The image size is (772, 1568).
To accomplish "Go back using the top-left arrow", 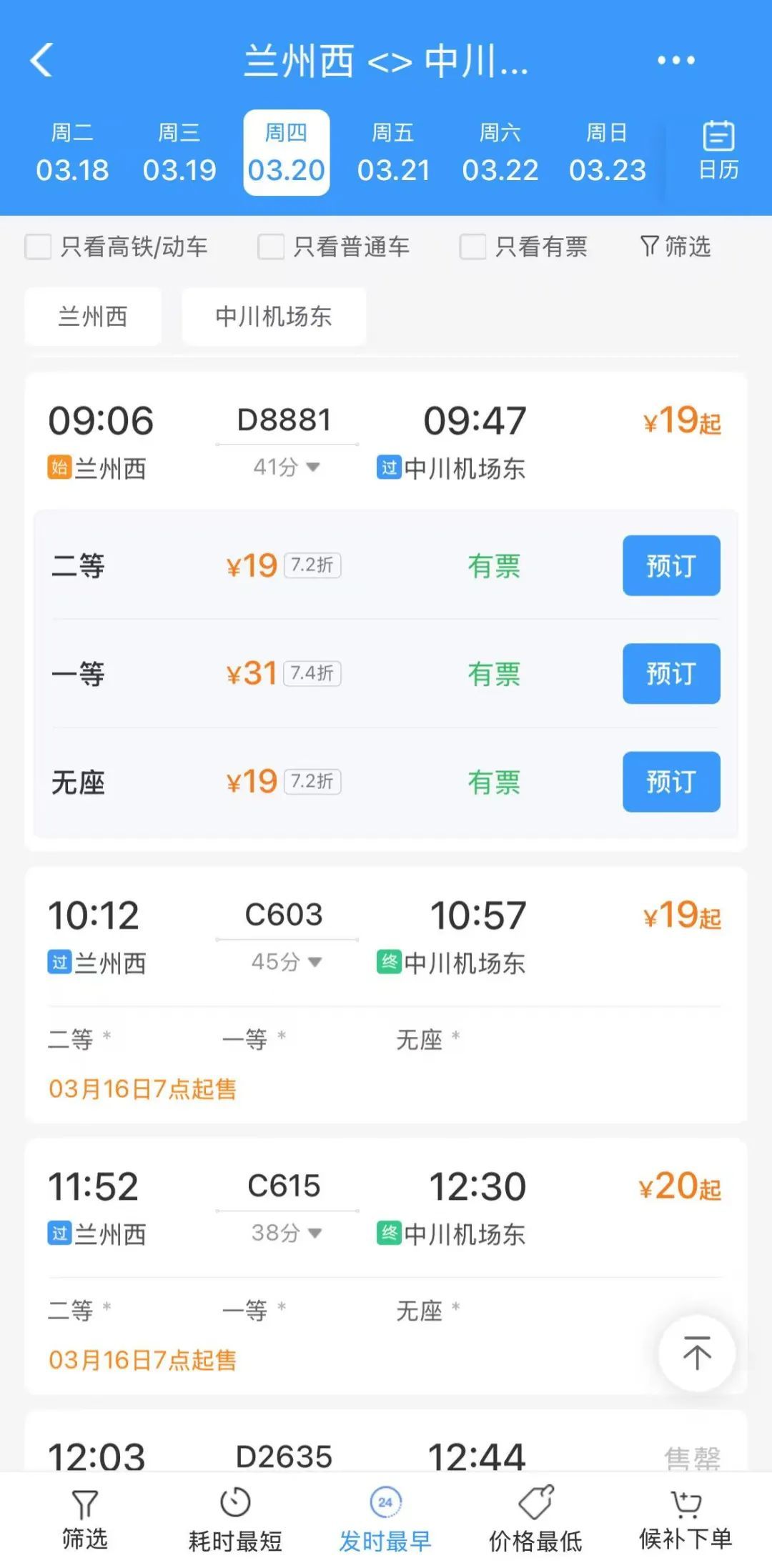I will pyautogui.click(x=41, y=60).
